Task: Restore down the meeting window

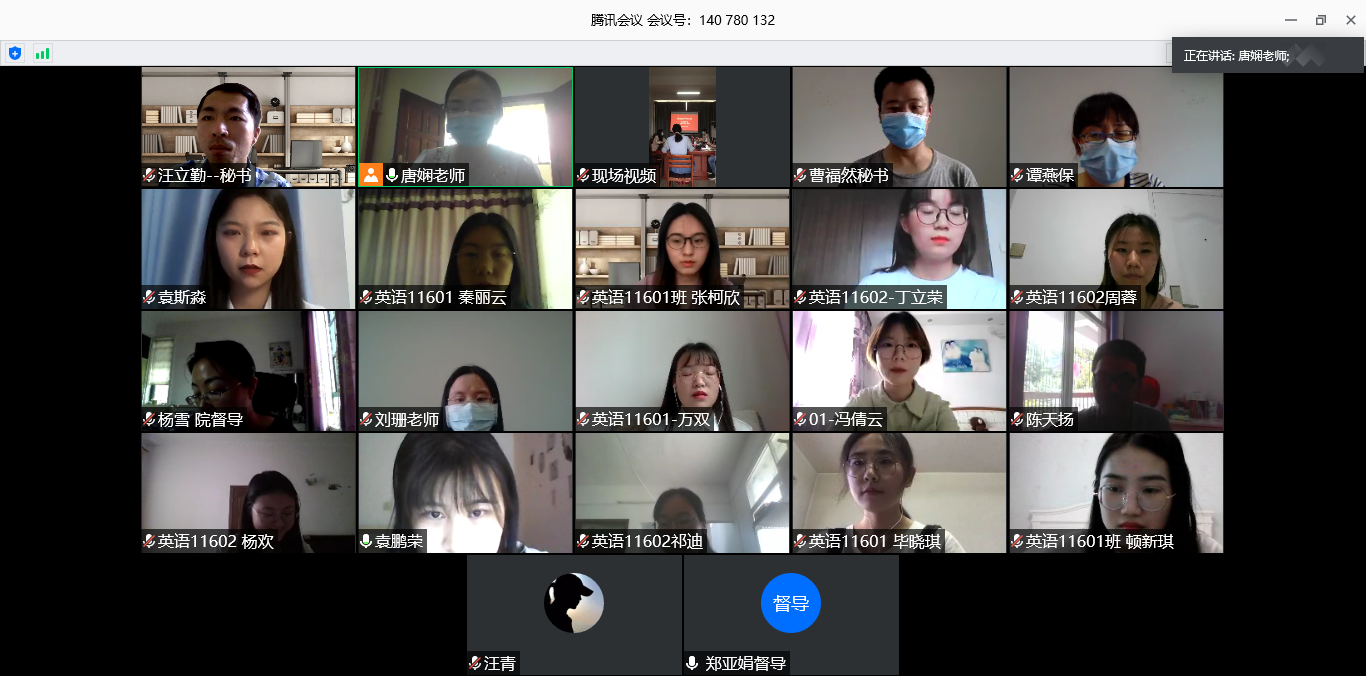Action: [x=1320, y=20]
